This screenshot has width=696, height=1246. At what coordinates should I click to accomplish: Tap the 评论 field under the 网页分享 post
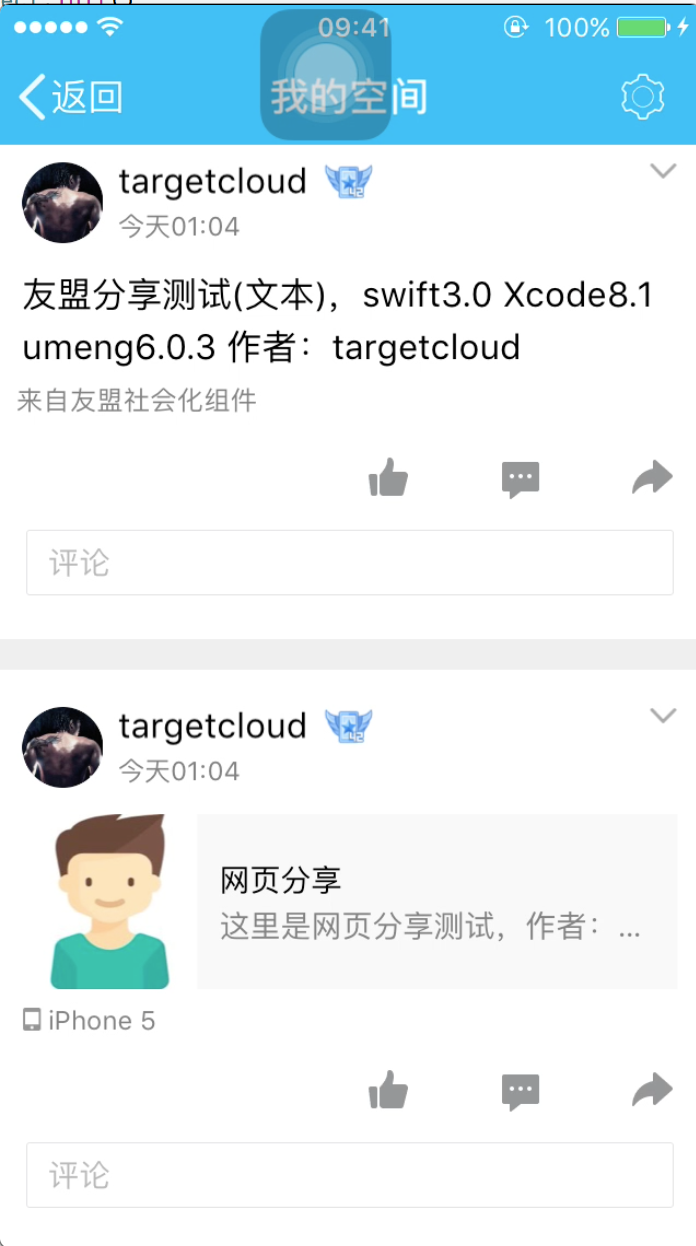(x=349, y=1175)
